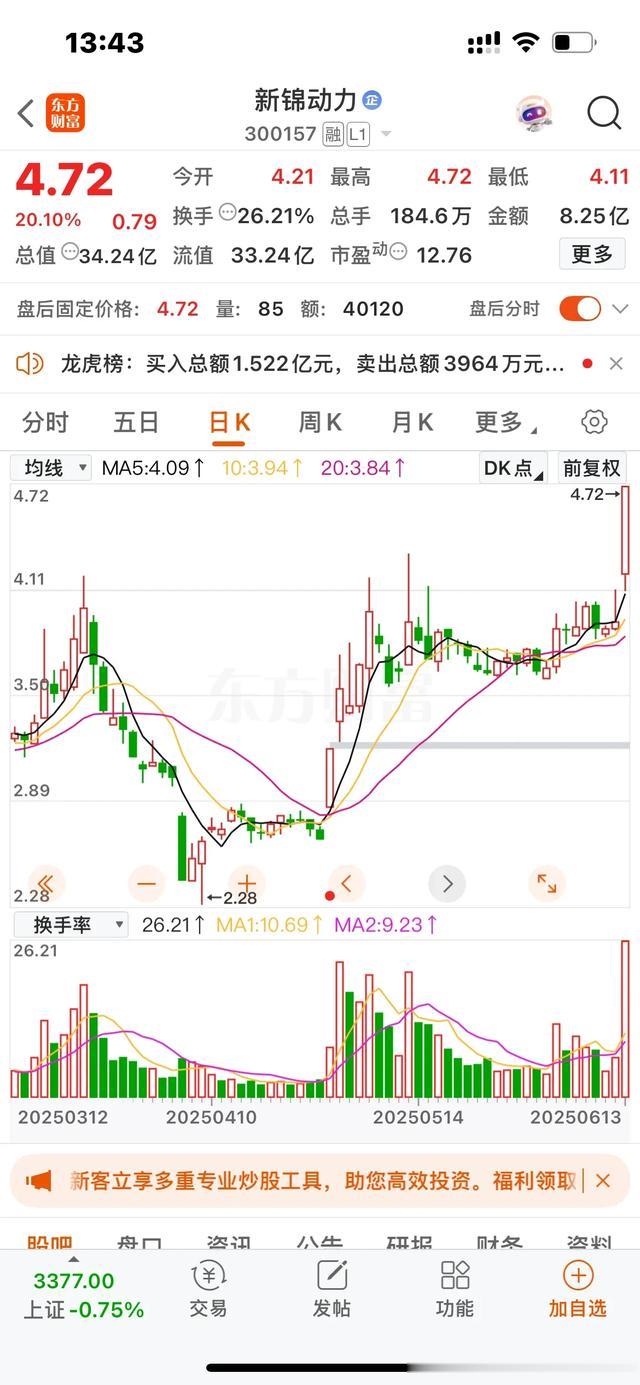640x1385 pixels.
Task: Open the search magnifier icon
Action: [604, 114]
